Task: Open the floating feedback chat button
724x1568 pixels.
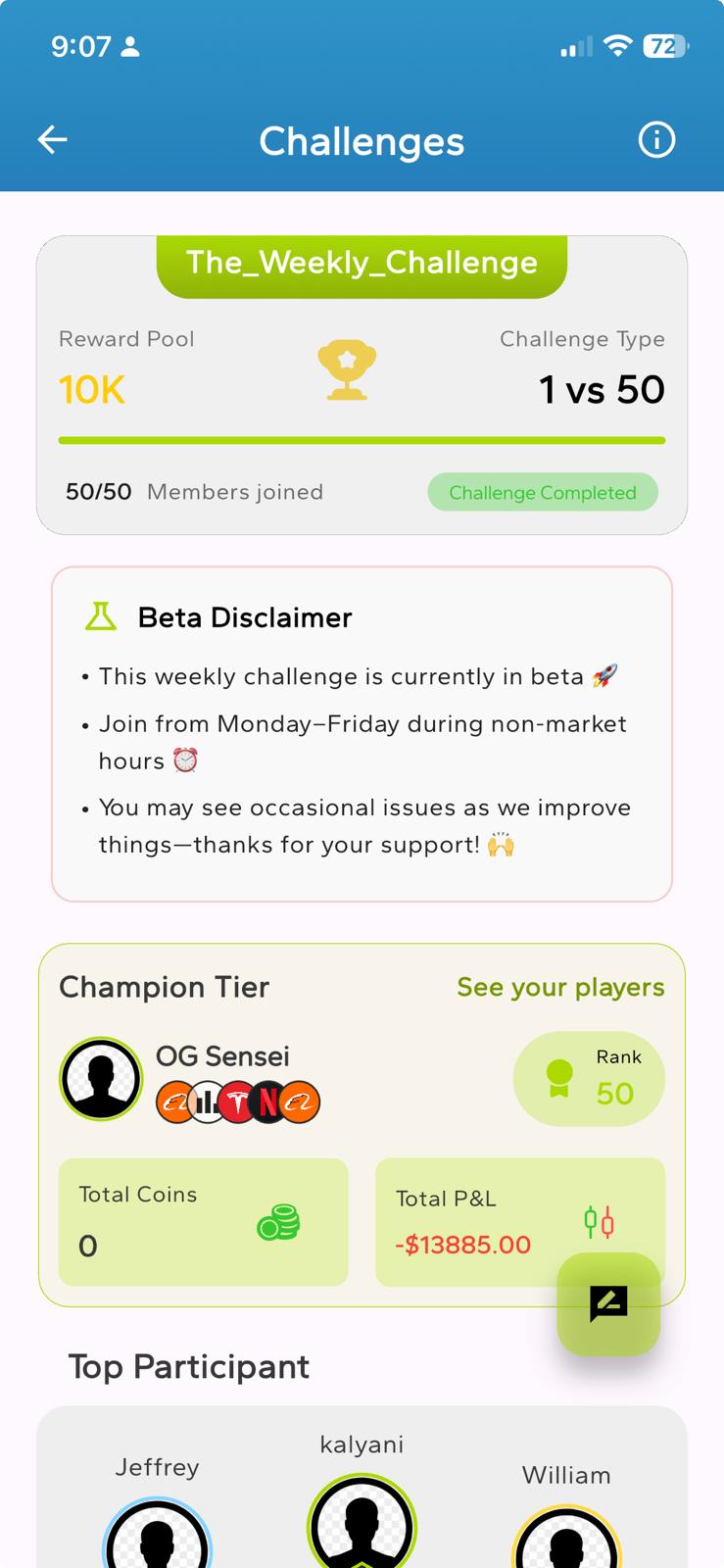Action: [x=608, y=1304]
